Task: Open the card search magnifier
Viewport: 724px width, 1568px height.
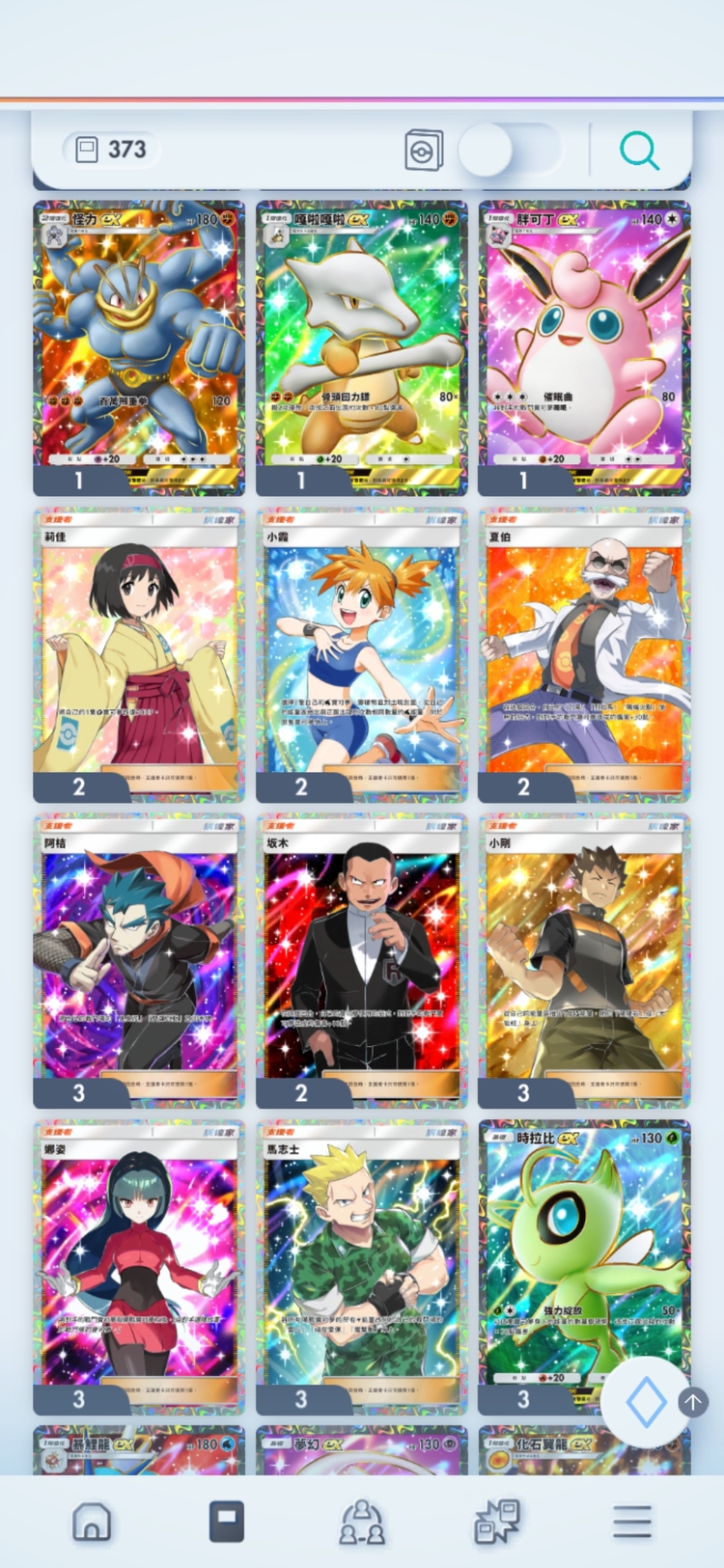Action: point(639,151)
